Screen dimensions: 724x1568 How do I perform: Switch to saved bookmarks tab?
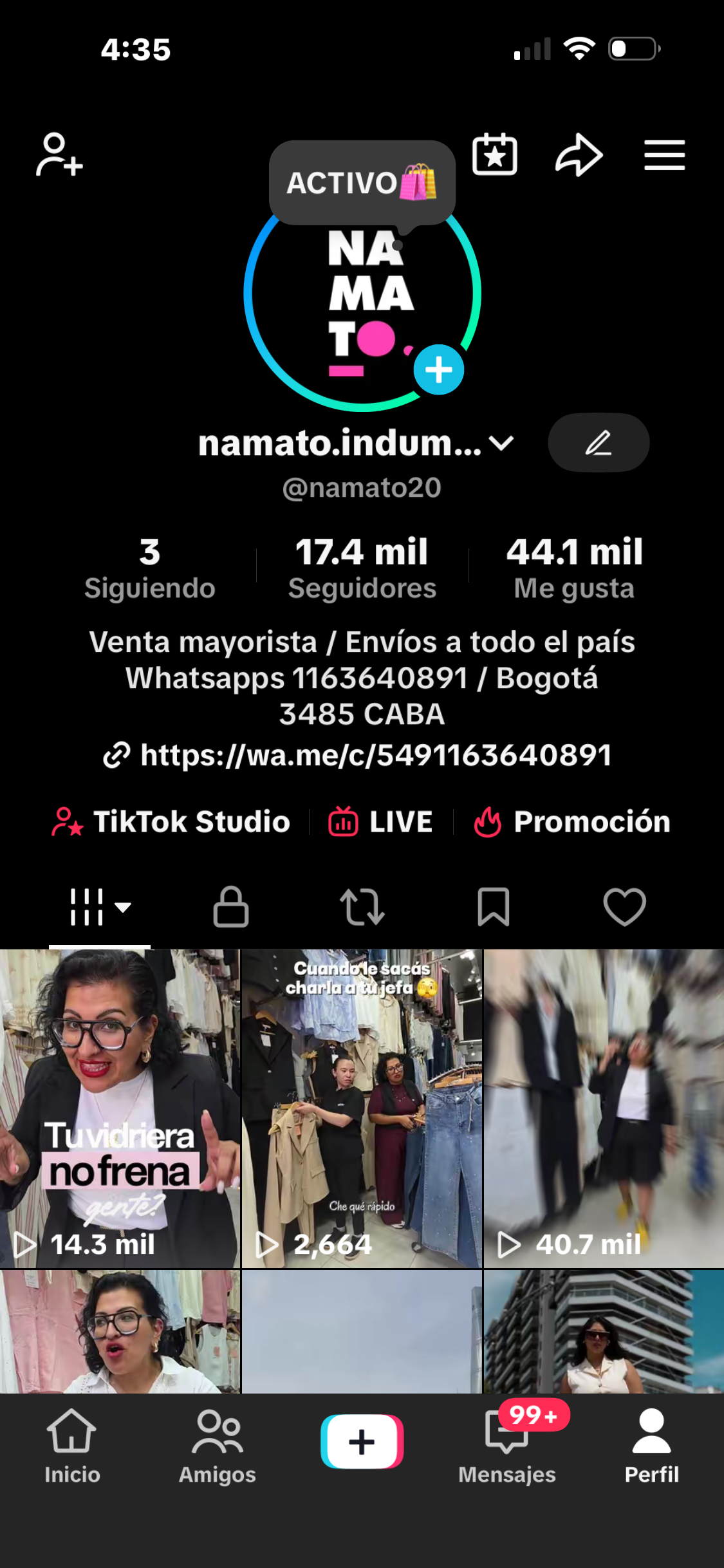click(494, 907)
